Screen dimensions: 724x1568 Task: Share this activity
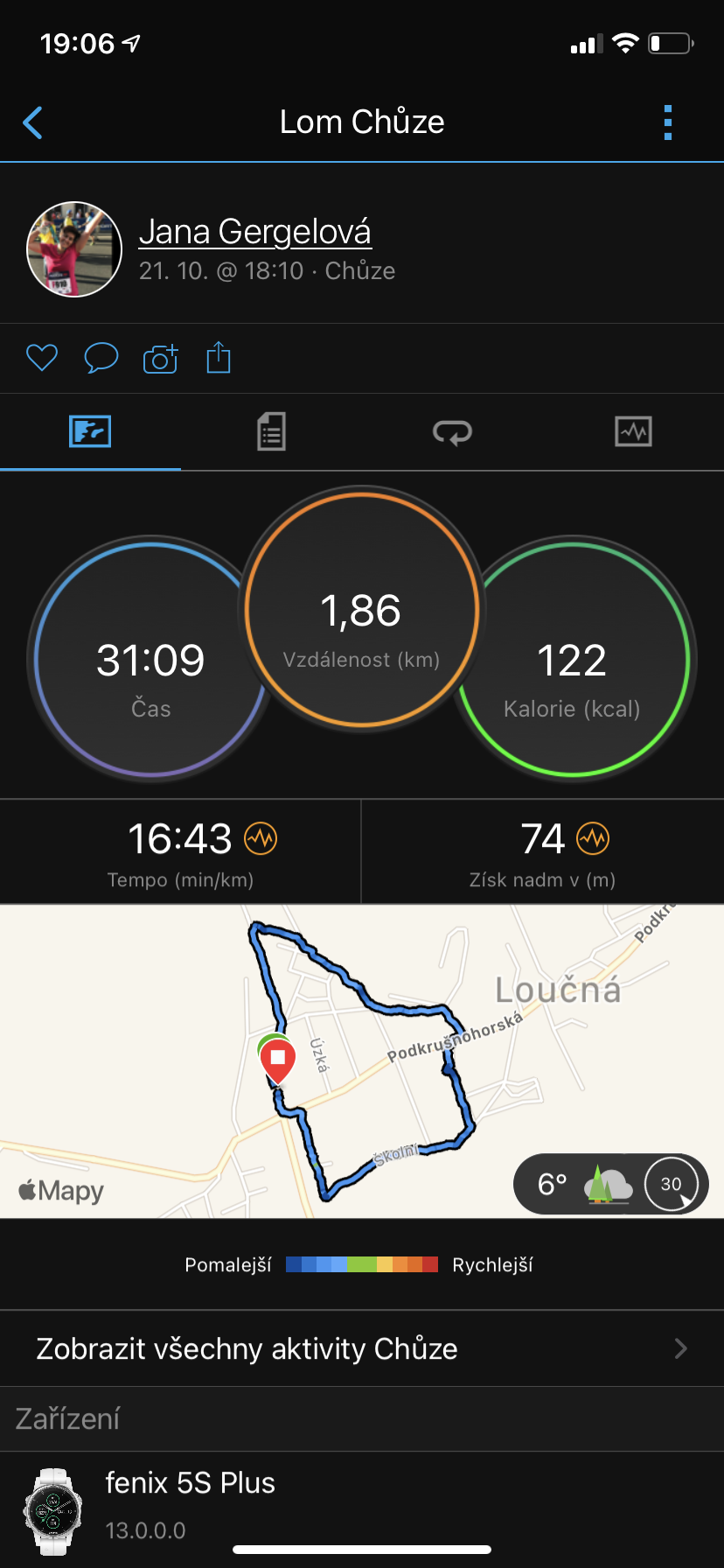219,357
